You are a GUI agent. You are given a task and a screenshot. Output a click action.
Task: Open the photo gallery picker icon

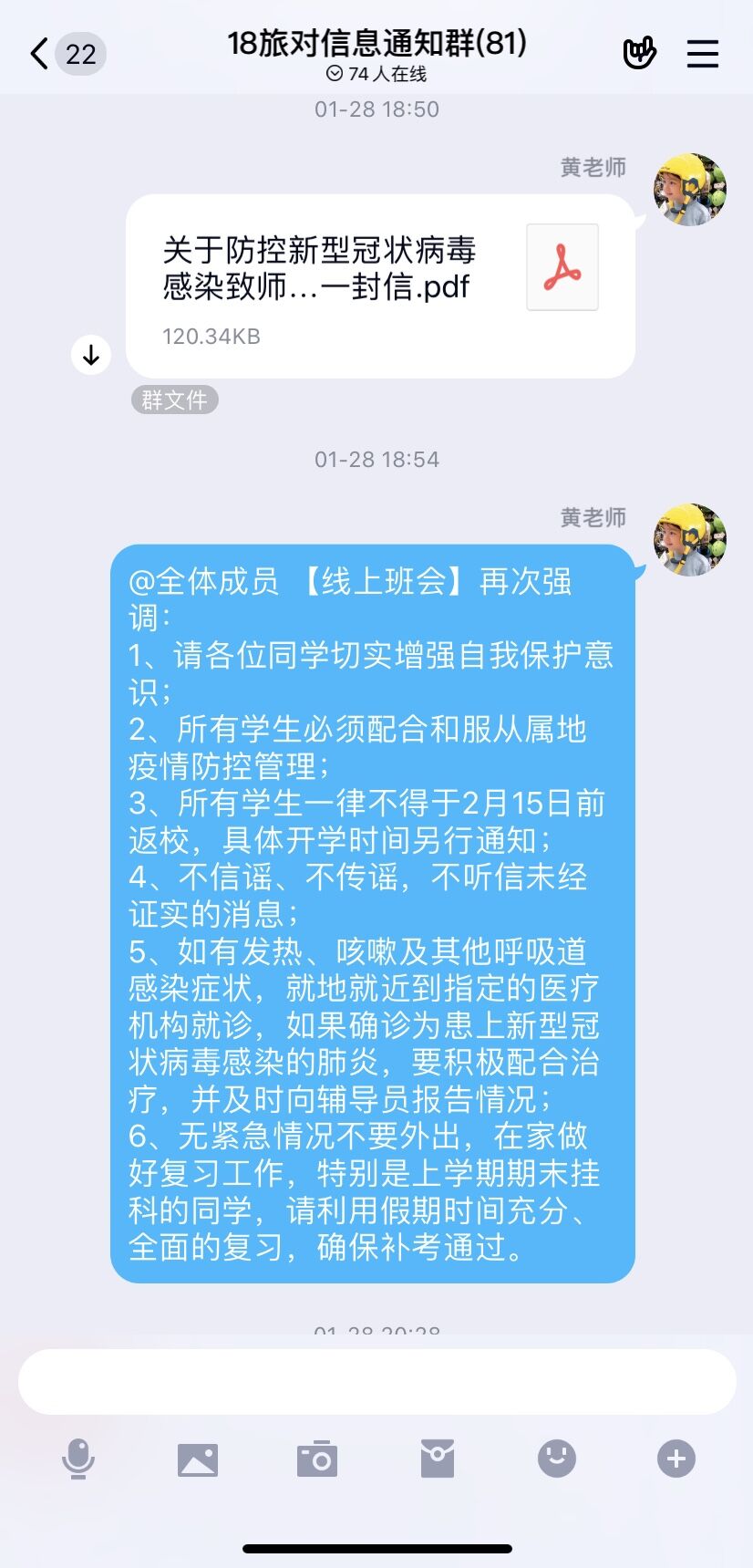[198, 1459]
